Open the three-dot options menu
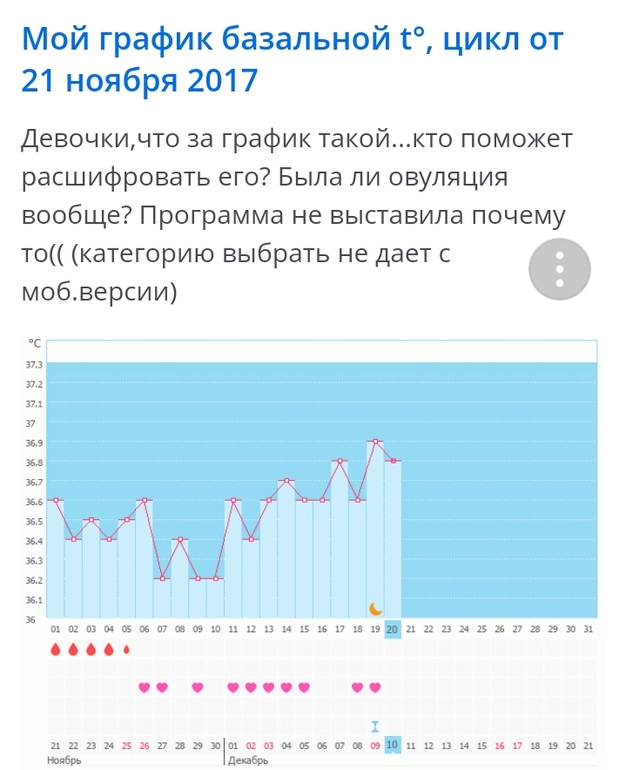Image resolution: width=626 pixels, height=770 pixels. (560, 268)
